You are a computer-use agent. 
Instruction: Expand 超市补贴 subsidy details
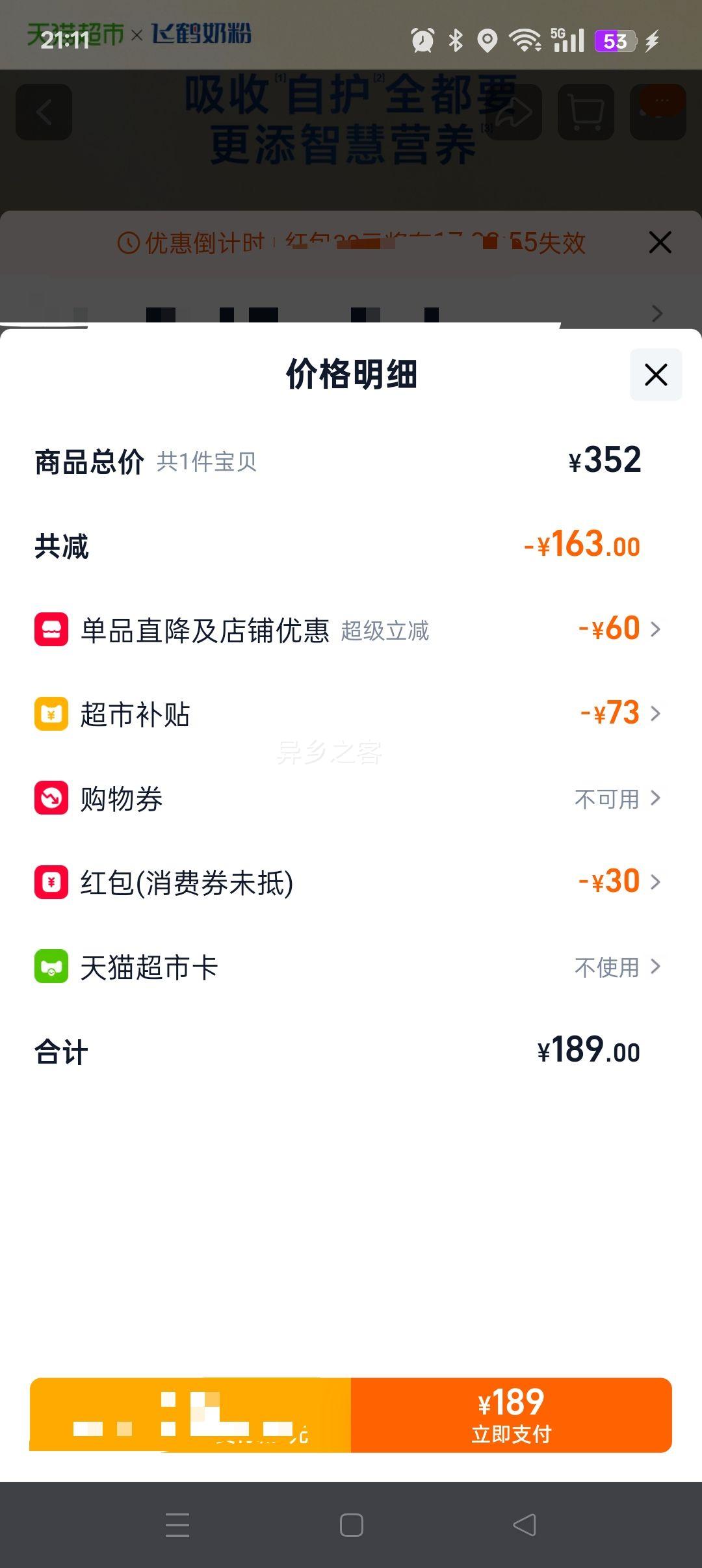(x=656, y=713)
